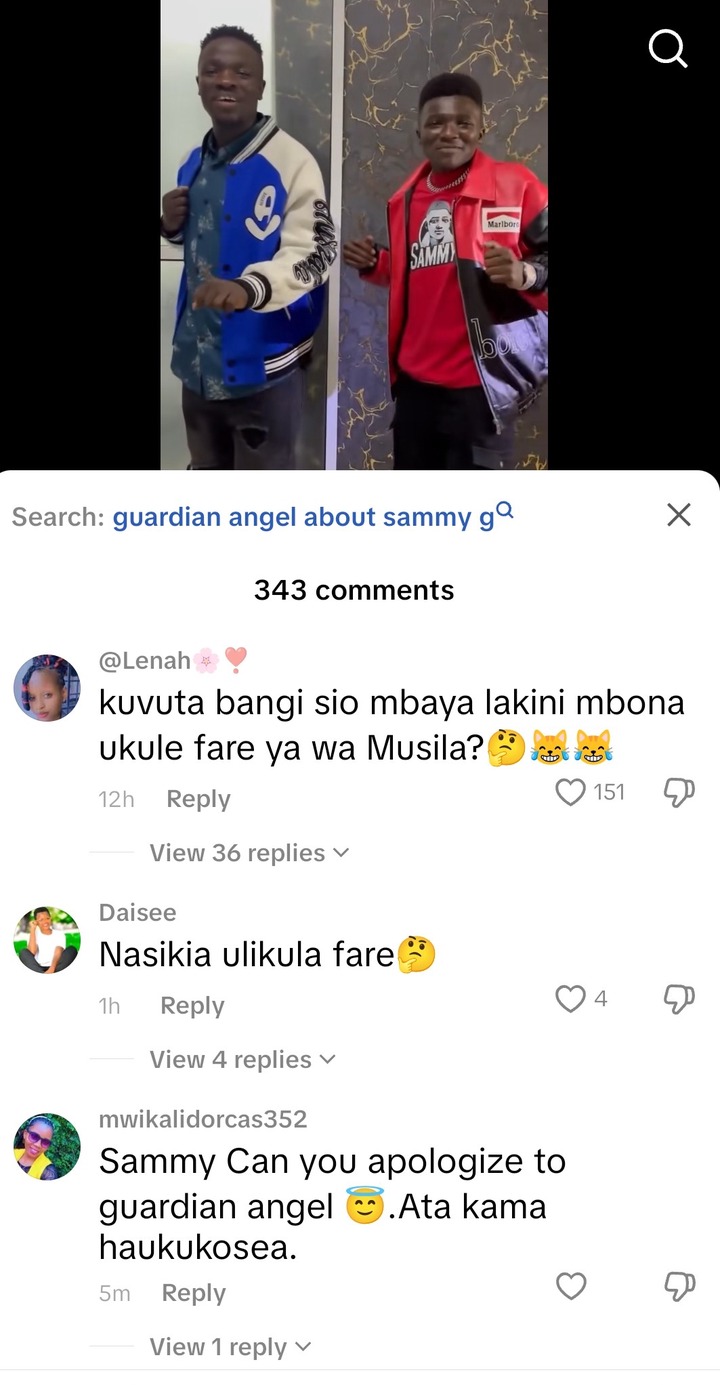Screen dimensions: 720x1385
Task: Like @Lenah's comment
Action: [x=571, y=793]
